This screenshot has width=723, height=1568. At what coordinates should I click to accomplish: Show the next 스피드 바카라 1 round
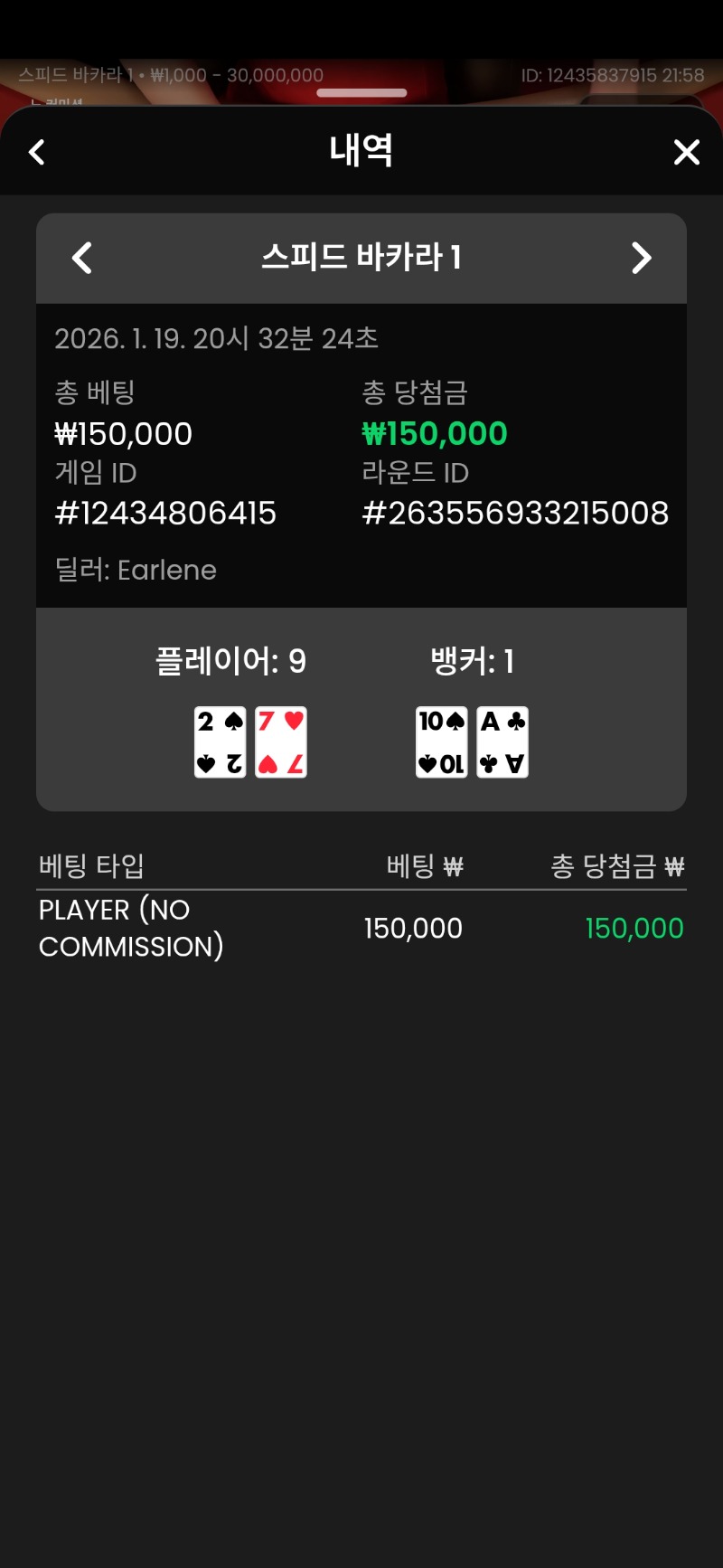coord(641,259)
